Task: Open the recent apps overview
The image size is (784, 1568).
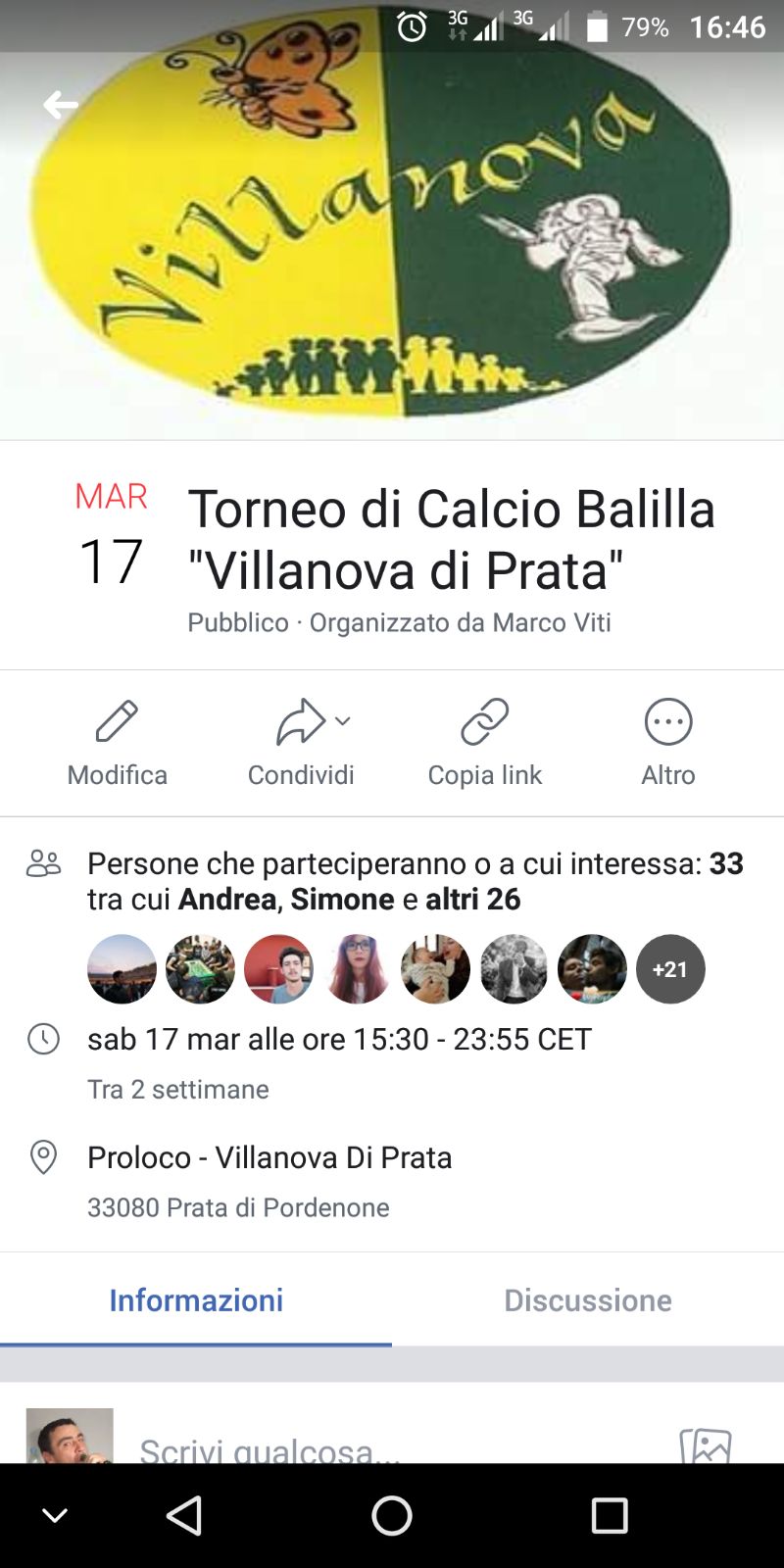Action: pos(609,1515)
